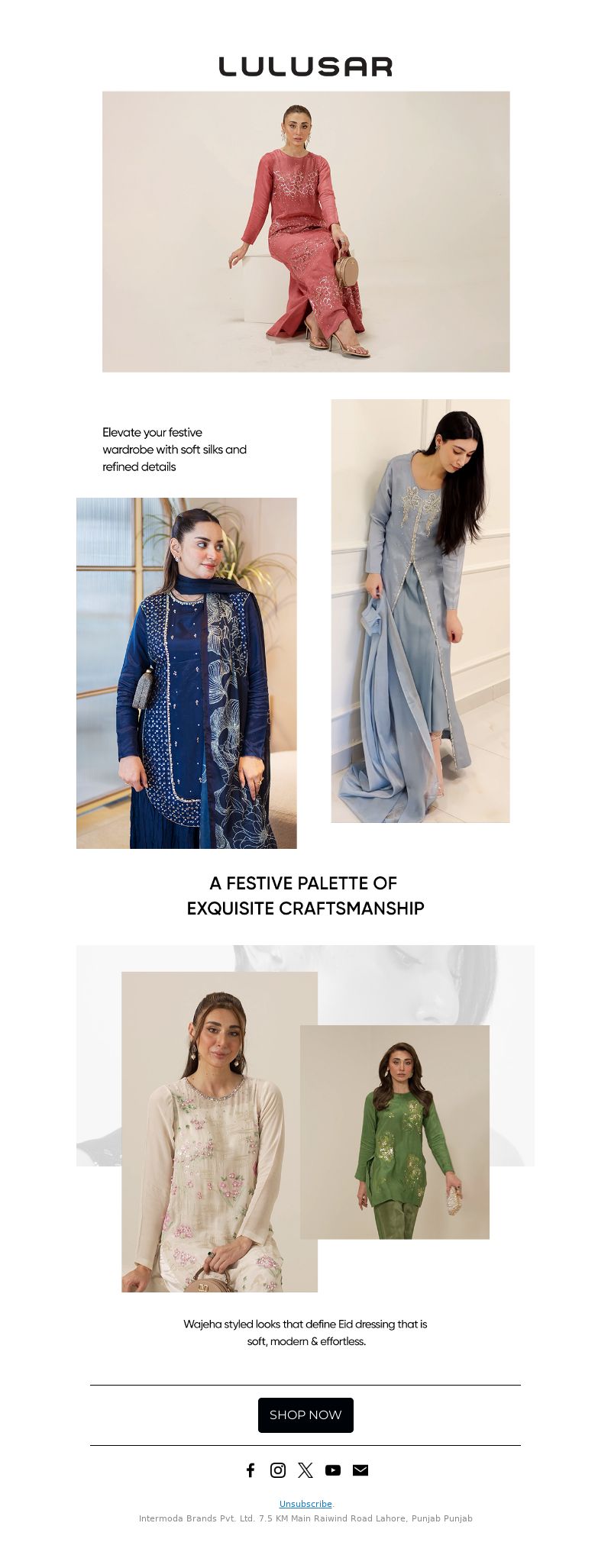Open the Lulusar Facebook page
611x1568 pixels.
[x=251, y=1470]
